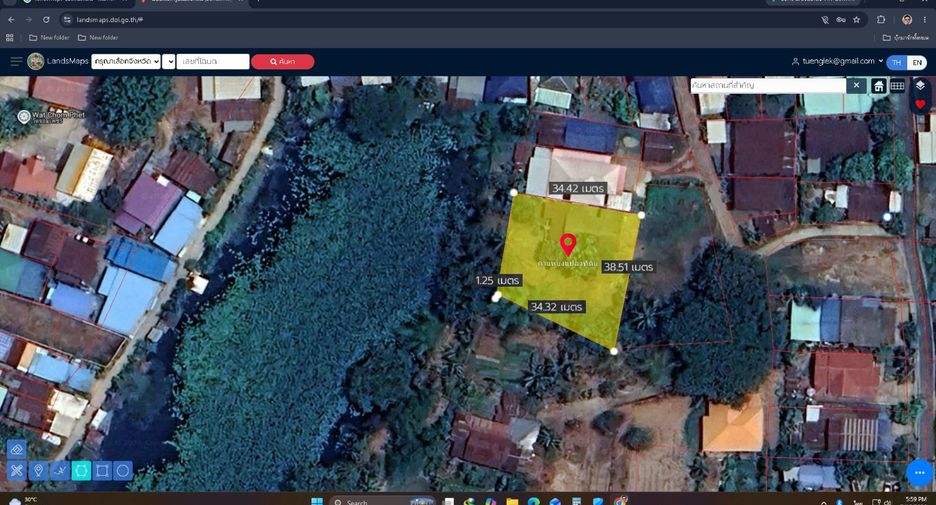Tap the red pin on the yellow plot
This screenshot has width=936, height=505.
tap(568, 244)
